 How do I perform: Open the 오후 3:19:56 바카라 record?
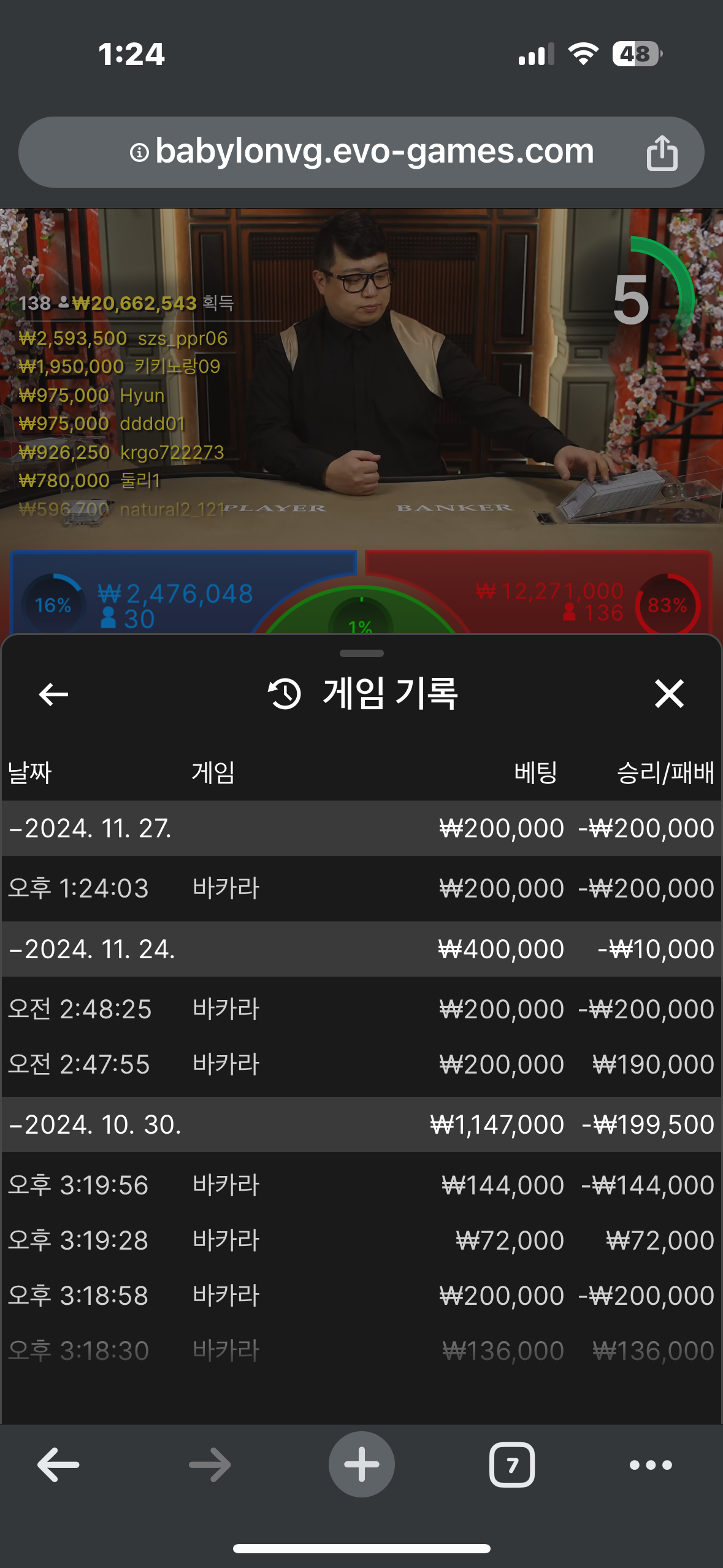tap(361, 1185)
